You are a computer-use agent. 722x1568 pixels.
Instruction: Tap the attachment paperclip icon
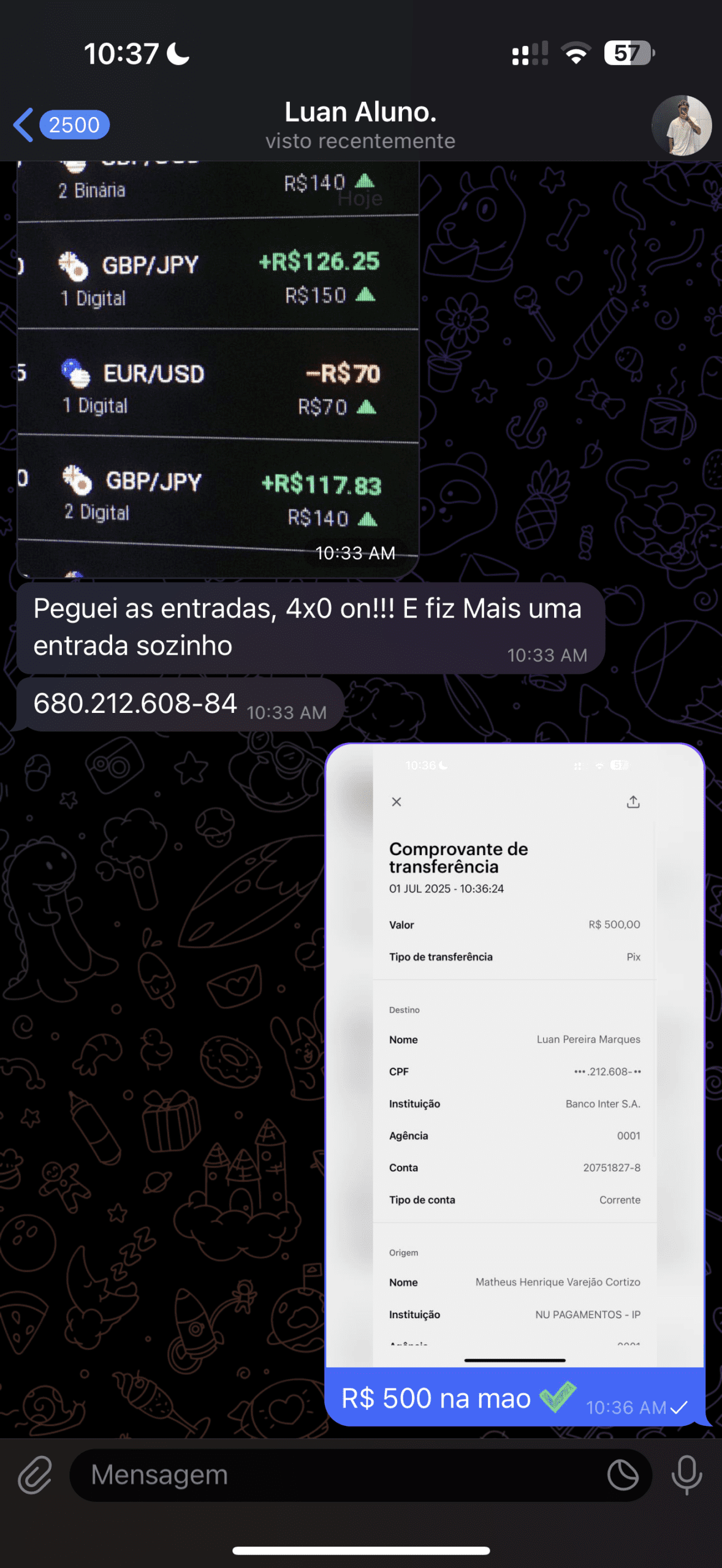(35, 1475)
